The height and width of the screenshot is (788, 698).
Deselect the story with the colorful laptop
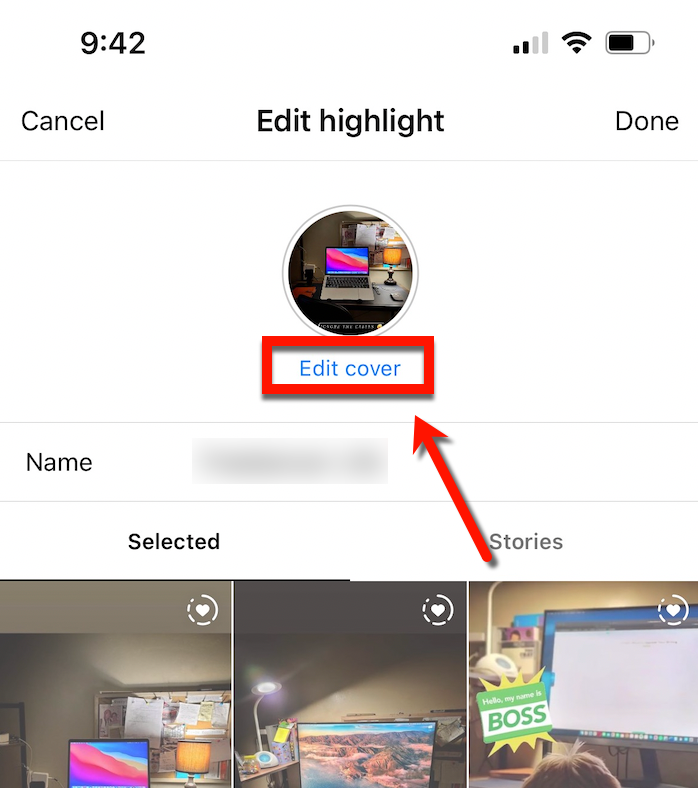(x=202, y=610)
